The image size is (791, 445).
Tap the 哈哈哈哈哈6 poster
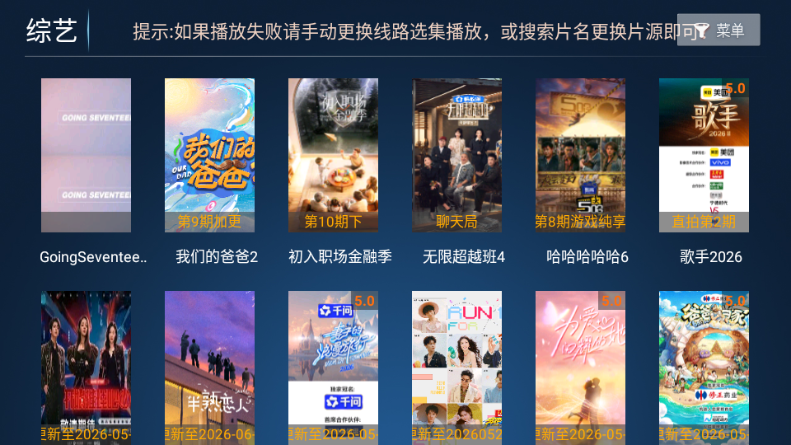tap(580, 155)
